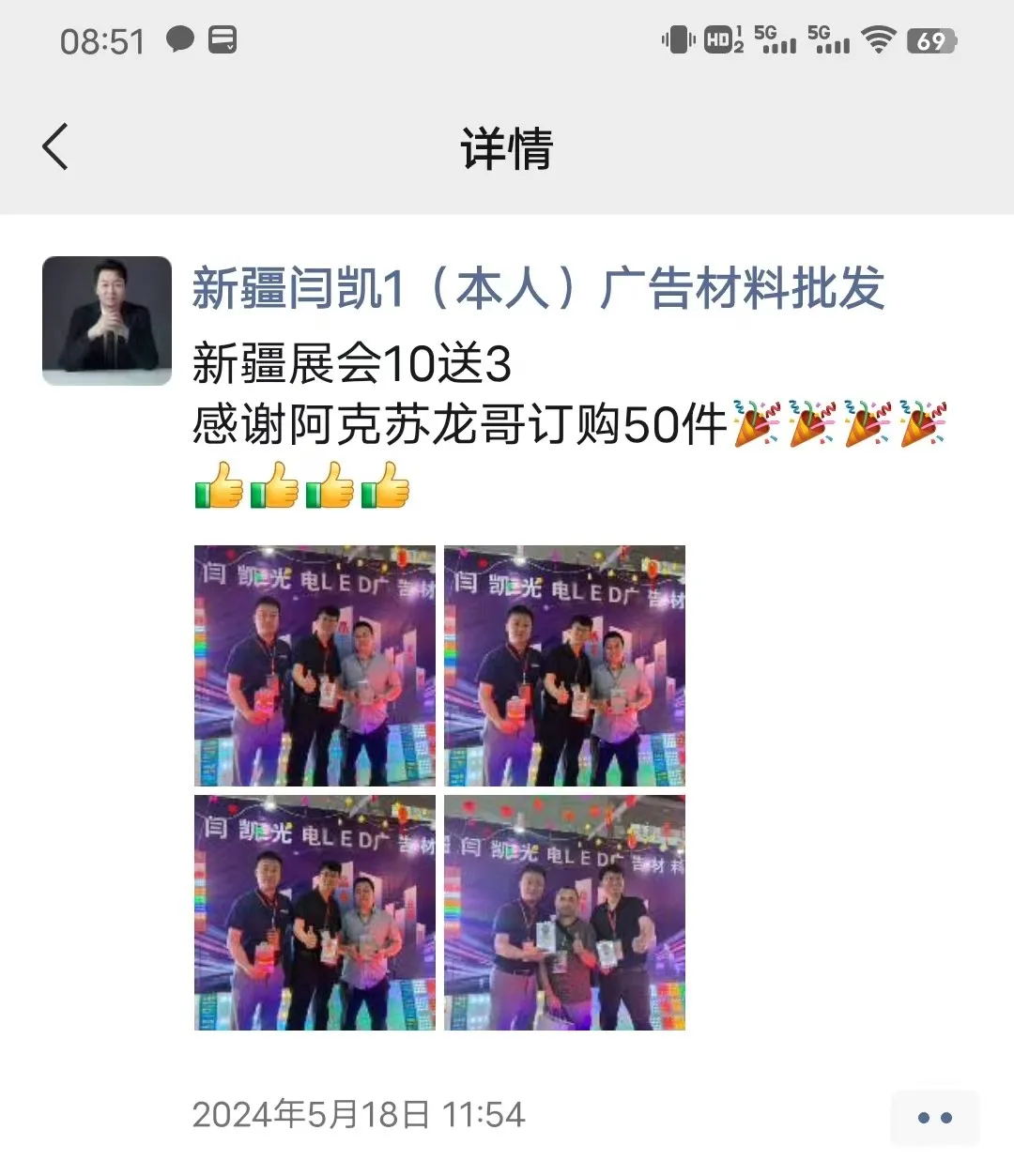The image size is (1014, 1176).
Task: View the second photo in the top row
Action: [x=564, y=665]
